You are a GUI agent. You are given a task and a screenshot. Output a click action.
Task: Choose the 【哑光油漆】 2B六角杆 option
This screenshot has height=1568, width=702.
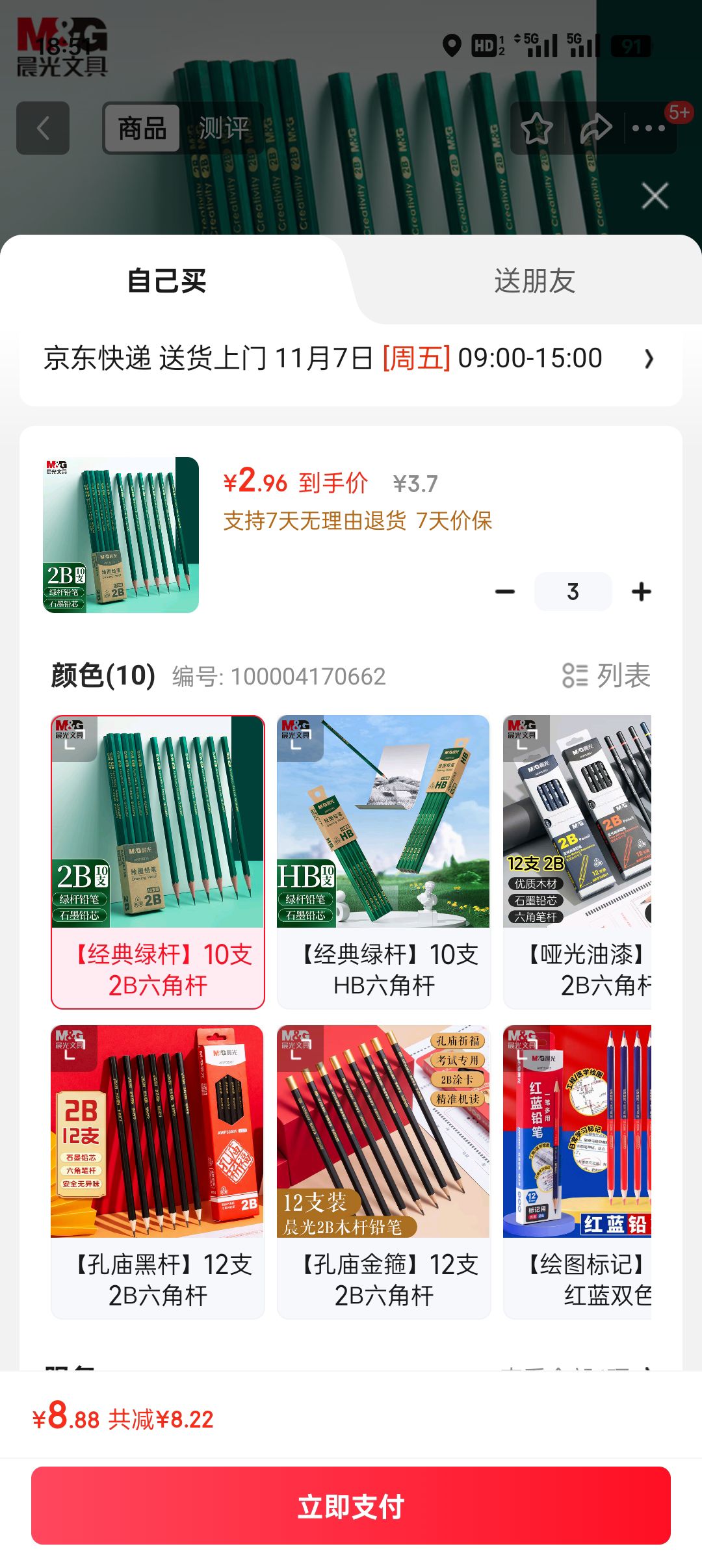pyautogui.click(x=577, y=861)
